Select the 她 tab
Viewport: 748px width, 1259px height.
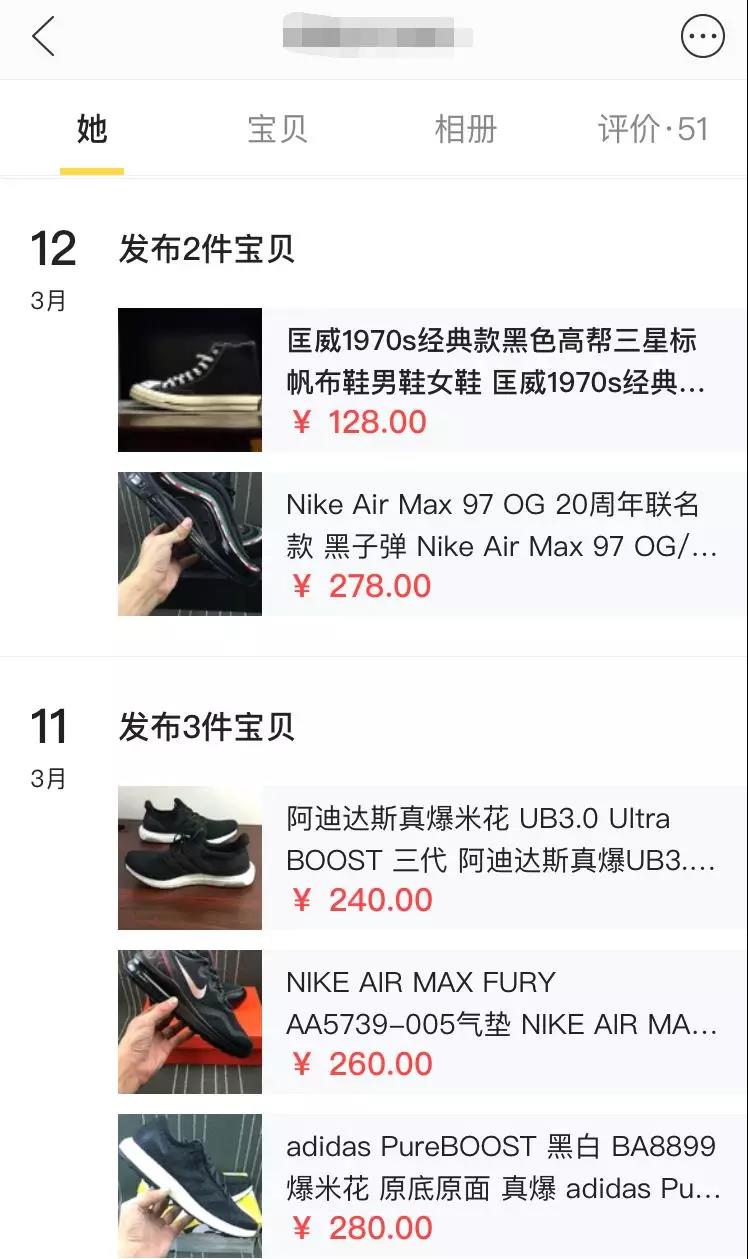click(92, 129)
